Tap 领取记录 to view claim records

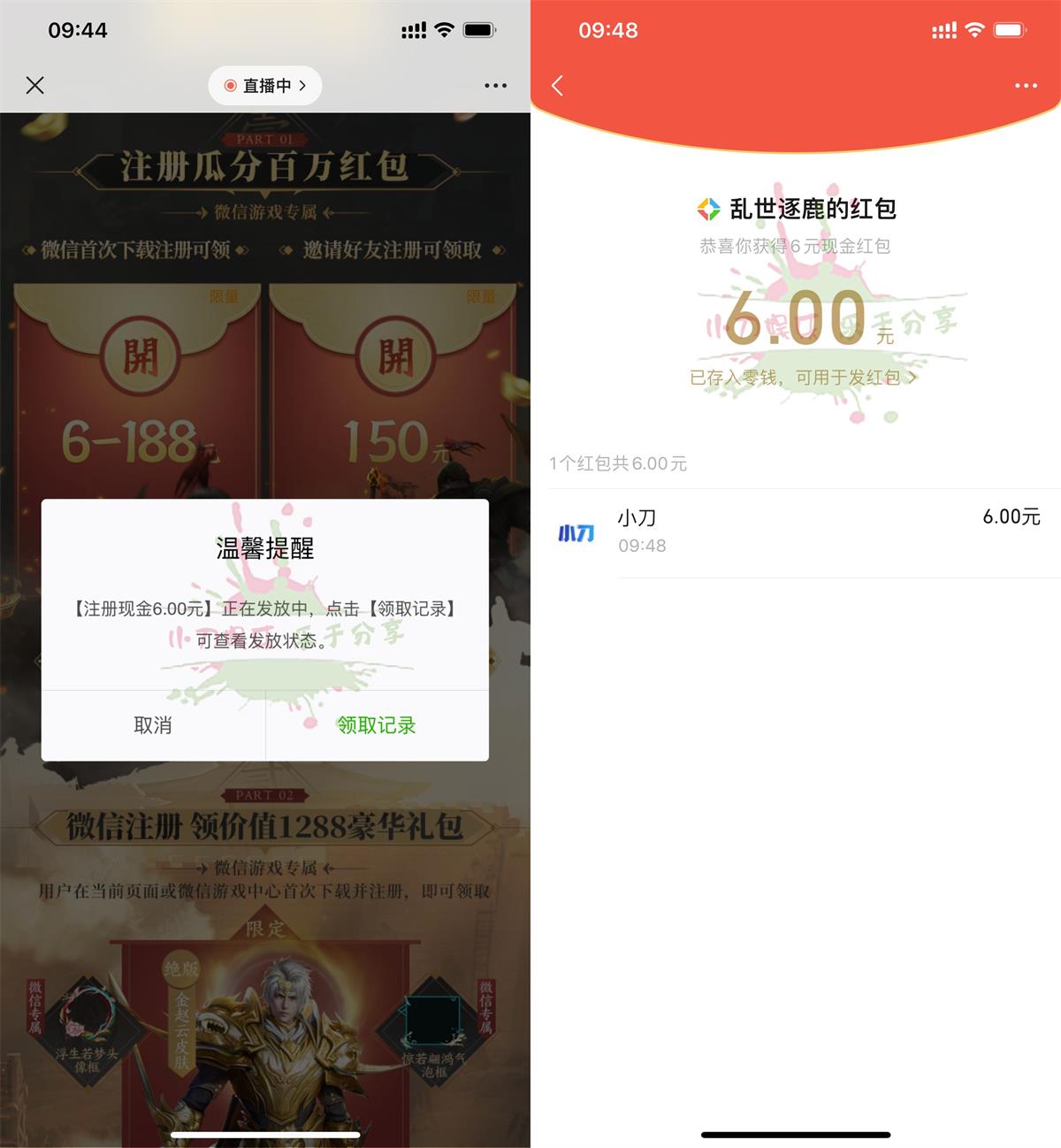click(377, 725)
